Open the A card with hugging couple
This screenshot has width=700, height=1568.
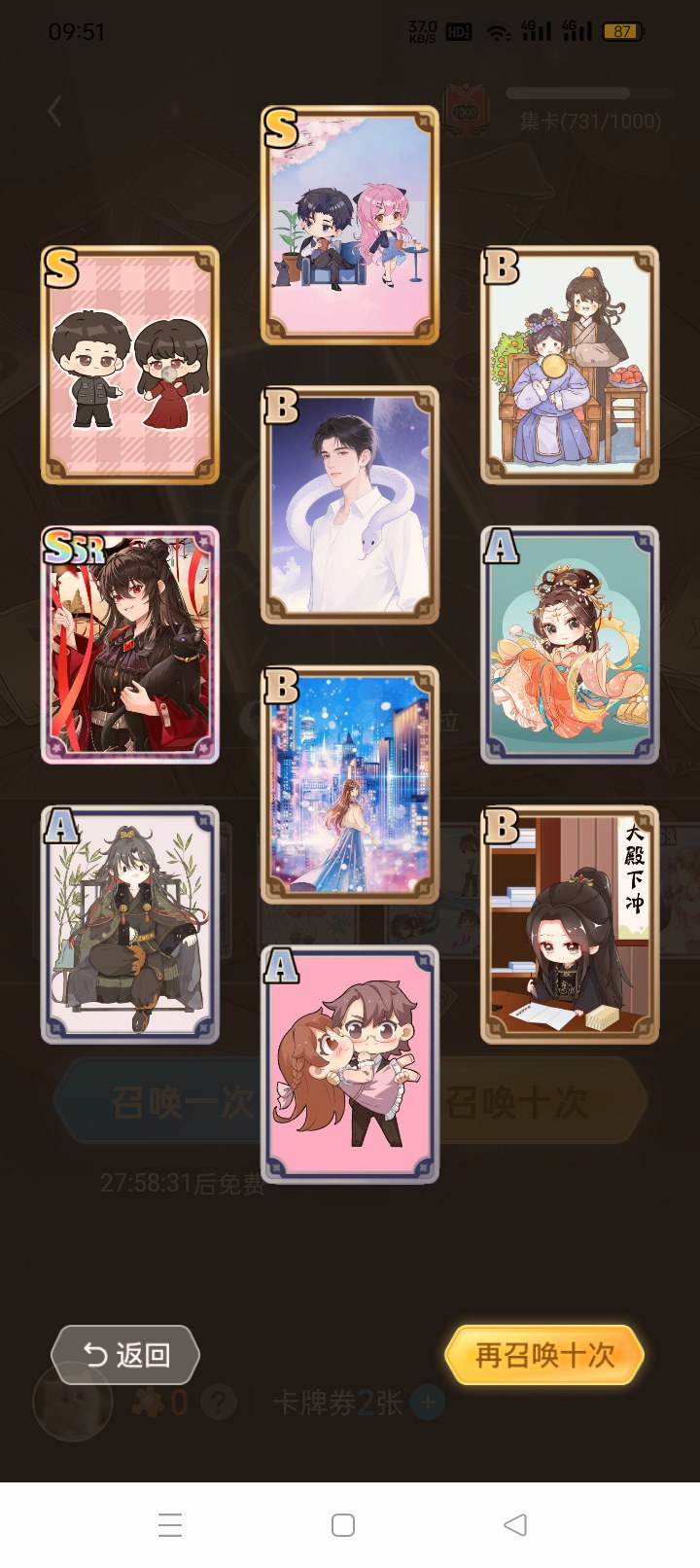click(x=350, y=1065)
